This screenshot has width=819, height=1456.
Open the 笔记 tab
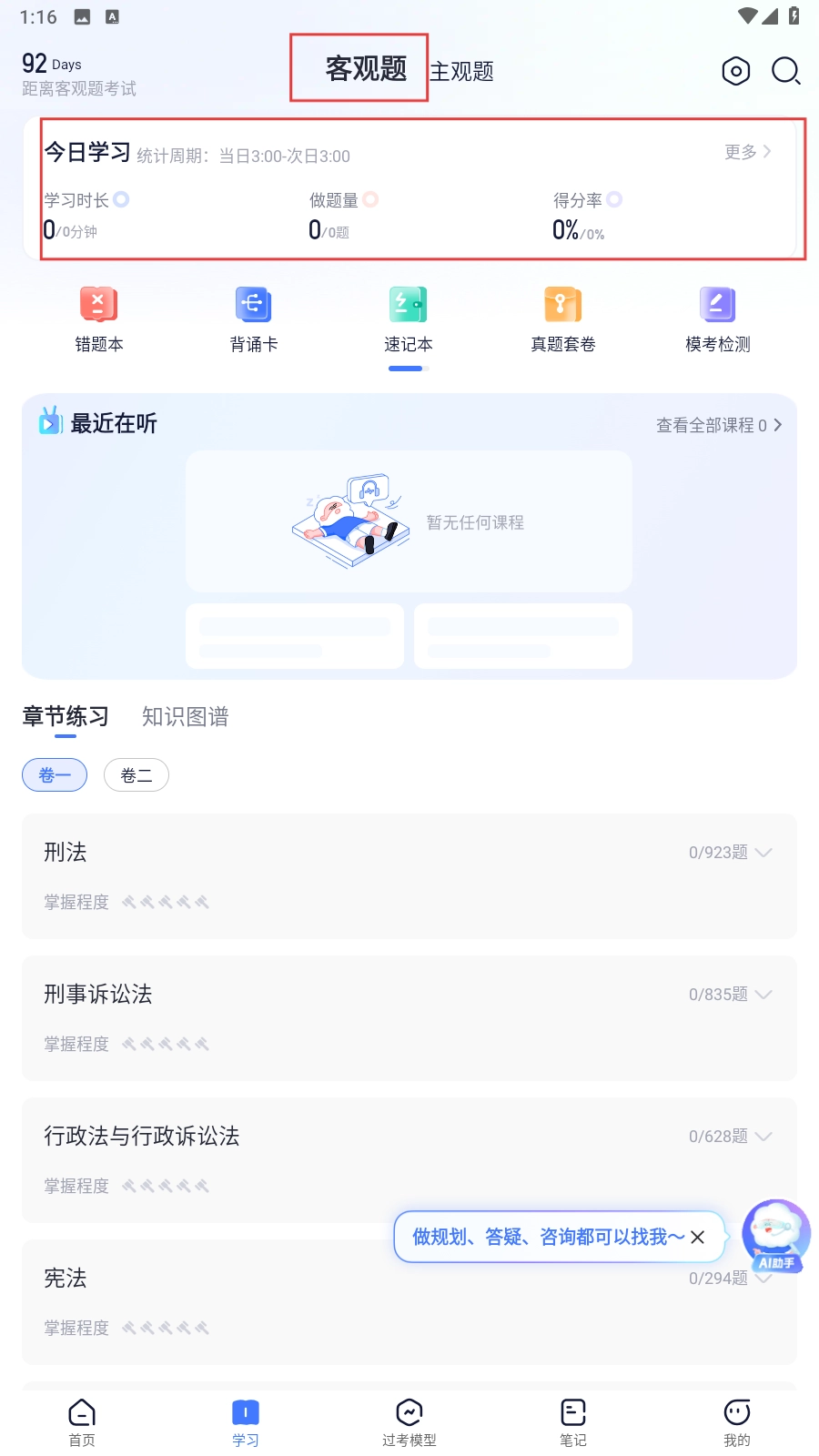click(x=573, y=1421)
